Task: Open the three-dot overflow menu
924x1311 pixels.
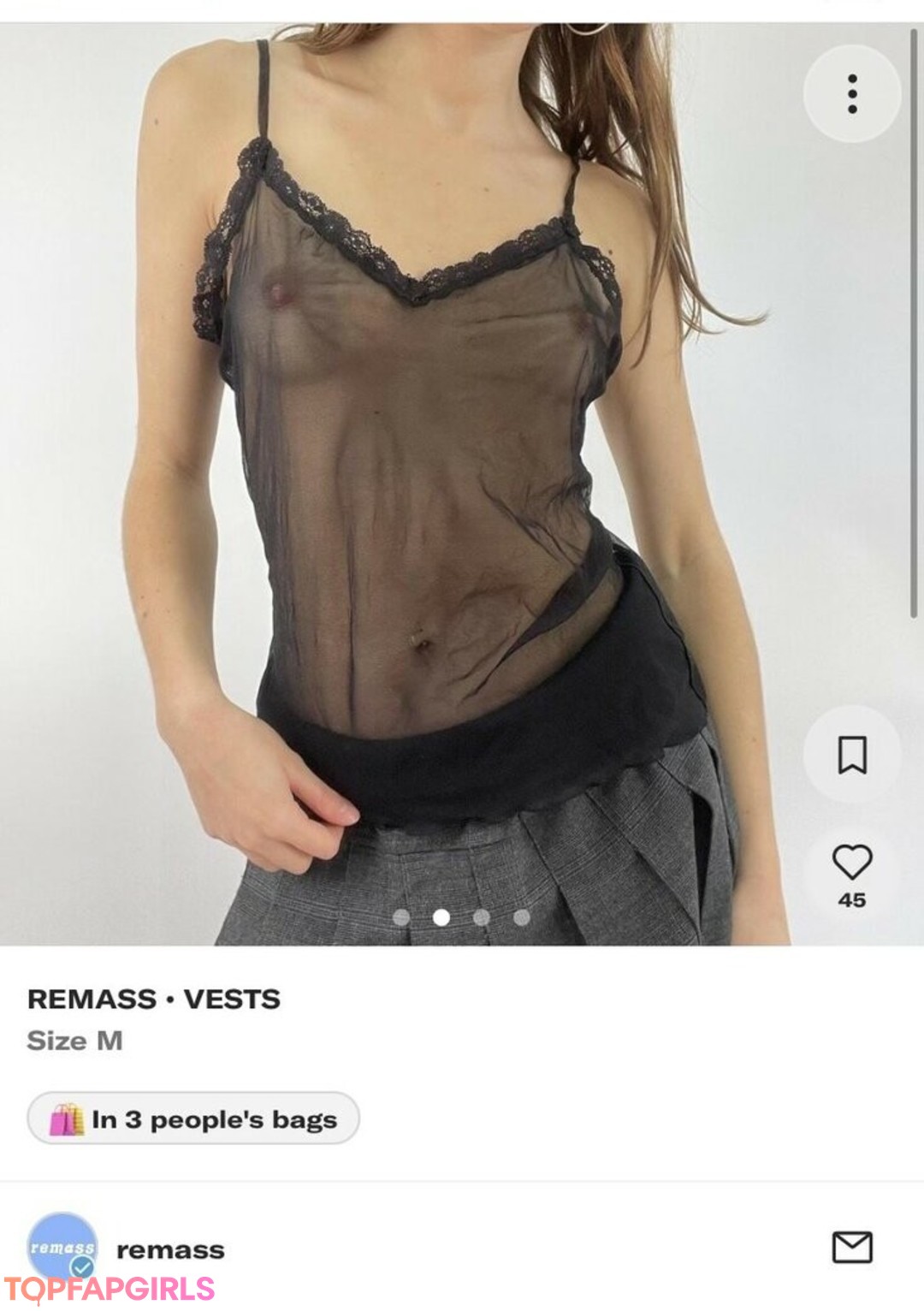Action: pyautogui.click(x=852, y=93)
